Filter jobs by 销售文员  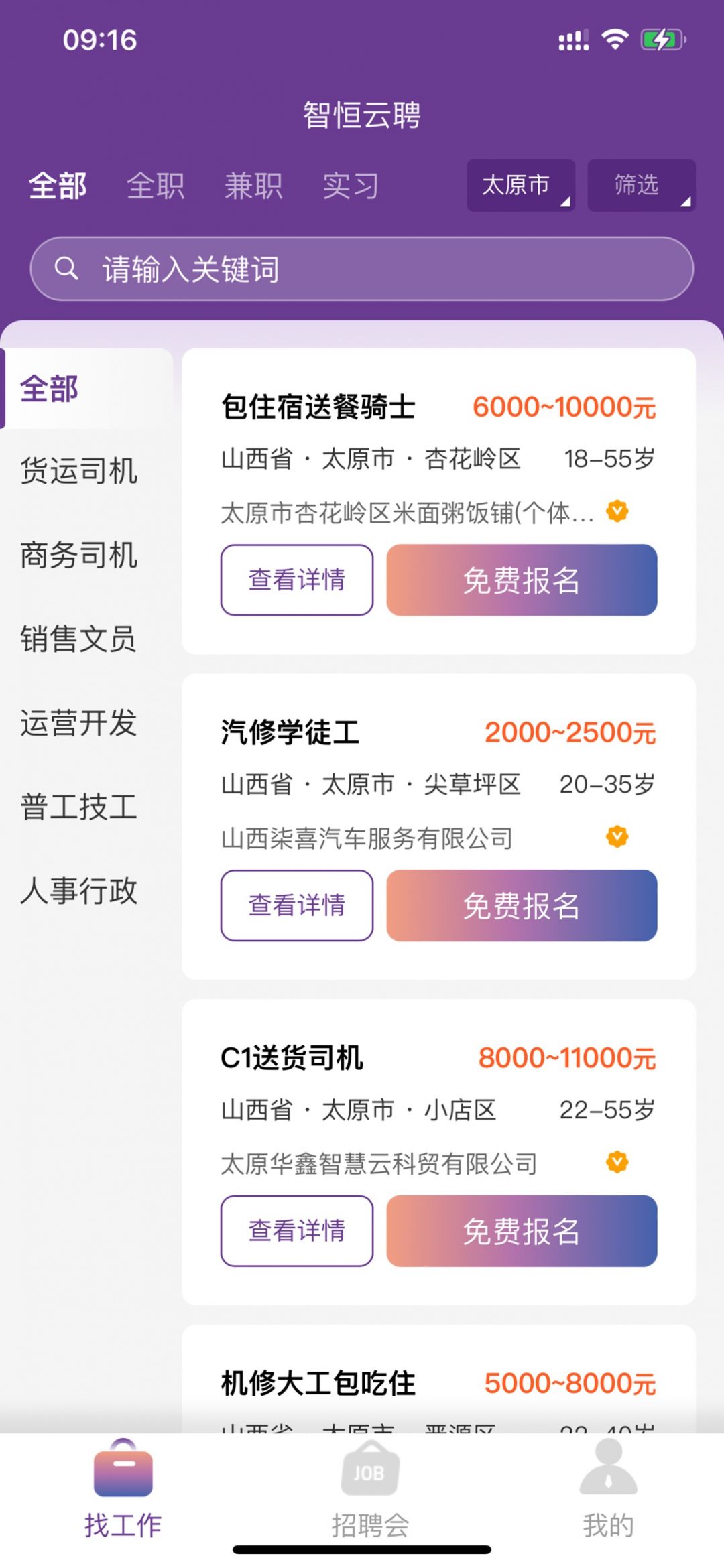point(78,639)
